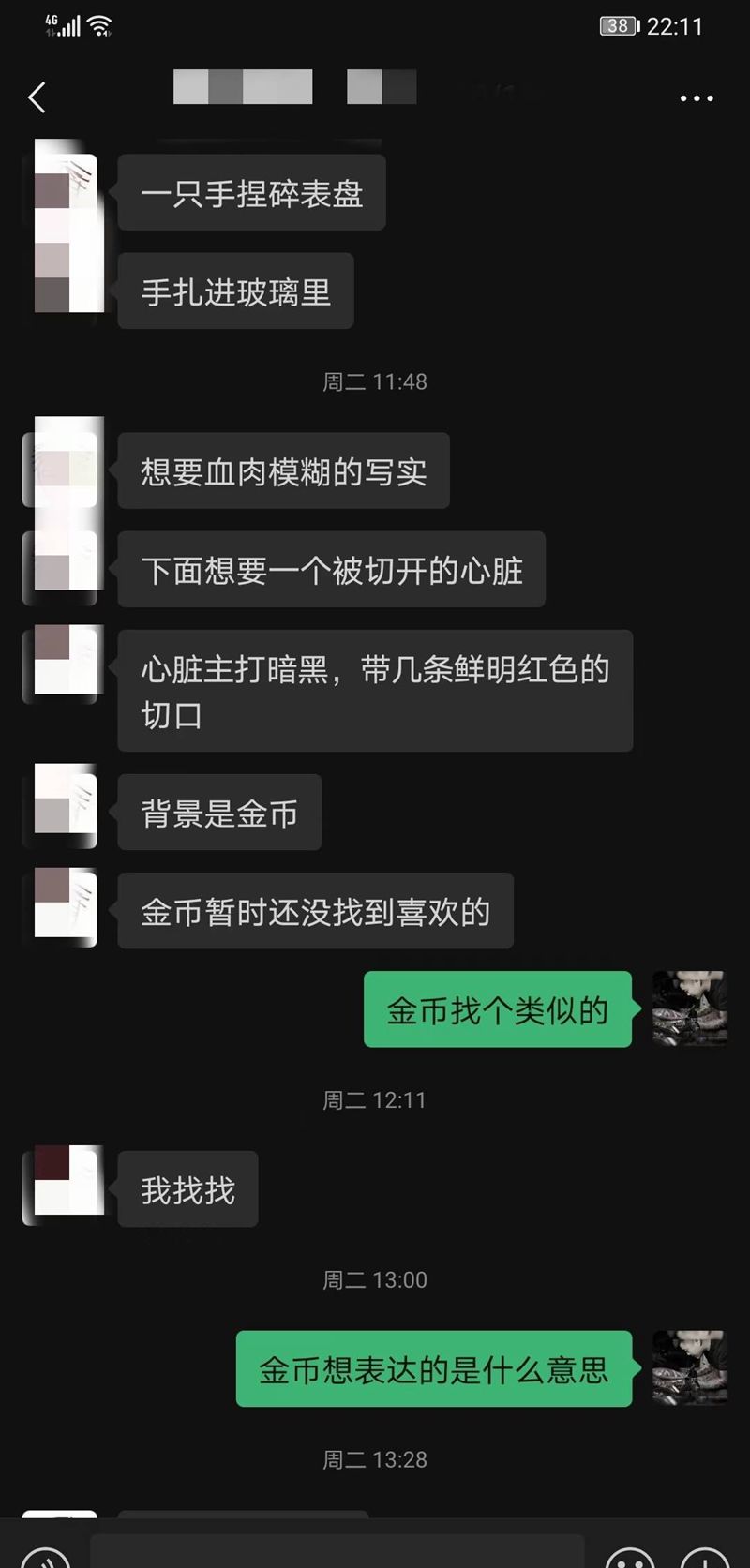Open my avatar next to 金币想表达的是什么意思

coord(689,1367)
